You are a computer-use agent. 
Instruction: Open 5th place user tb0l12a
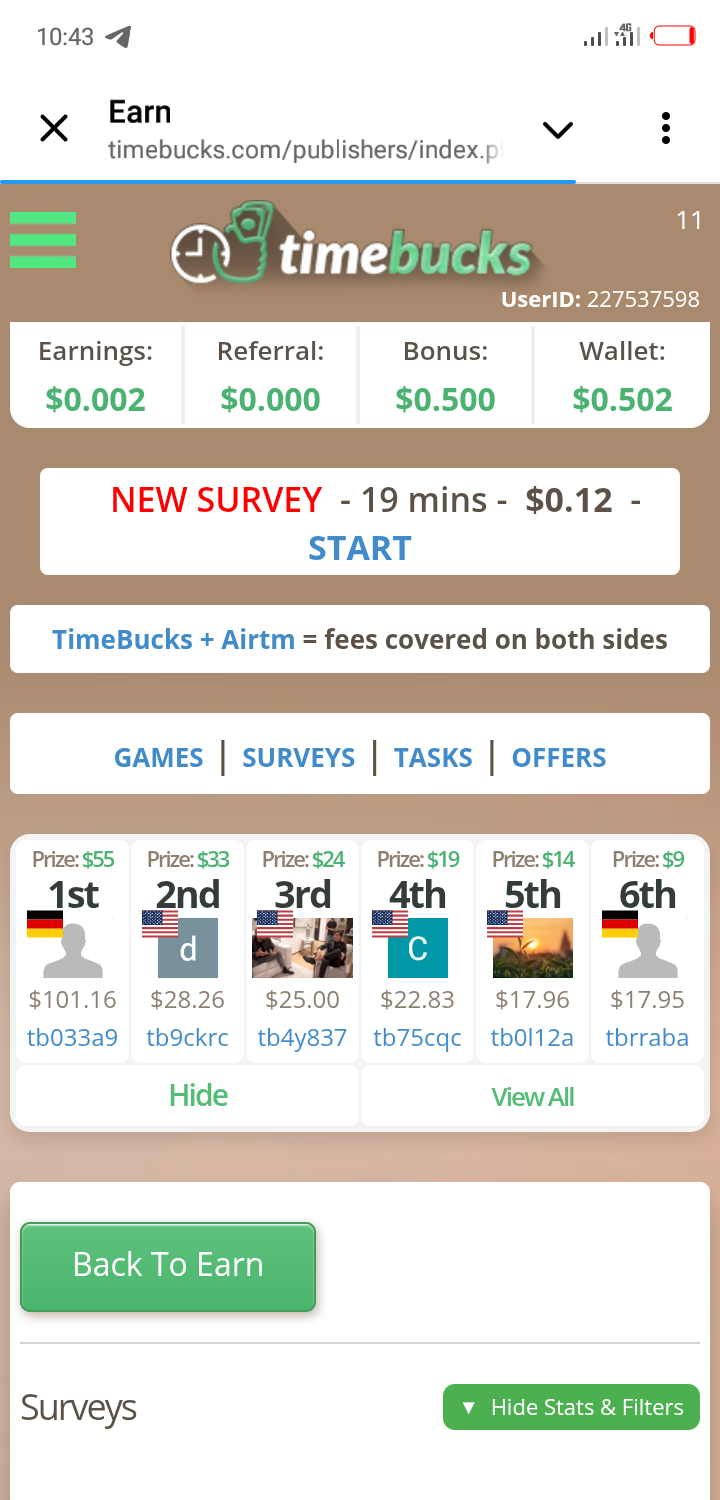pyautogui.click(x=532, y=1038)
